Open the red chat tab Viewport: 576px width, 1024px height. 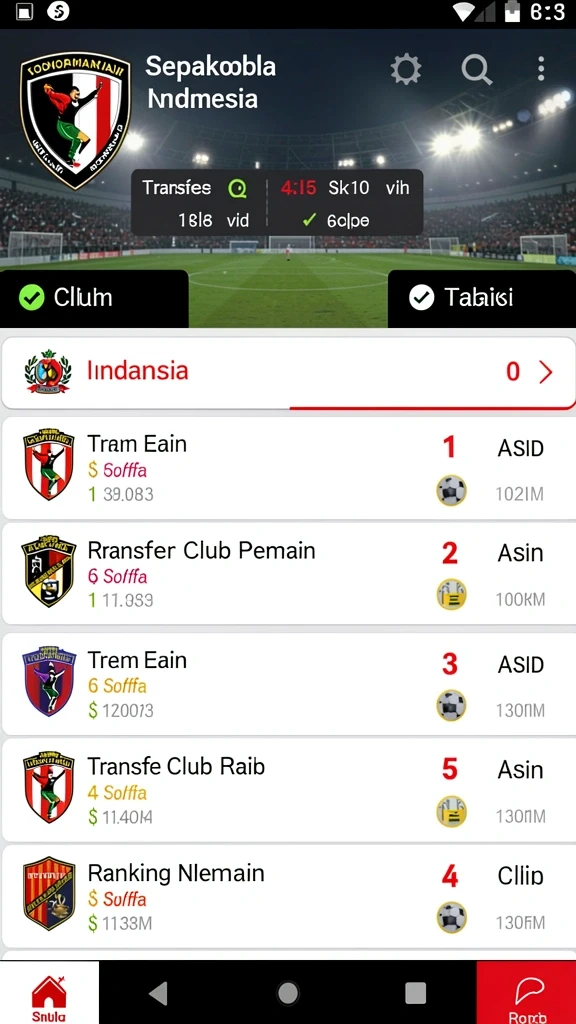coord(526,992)
